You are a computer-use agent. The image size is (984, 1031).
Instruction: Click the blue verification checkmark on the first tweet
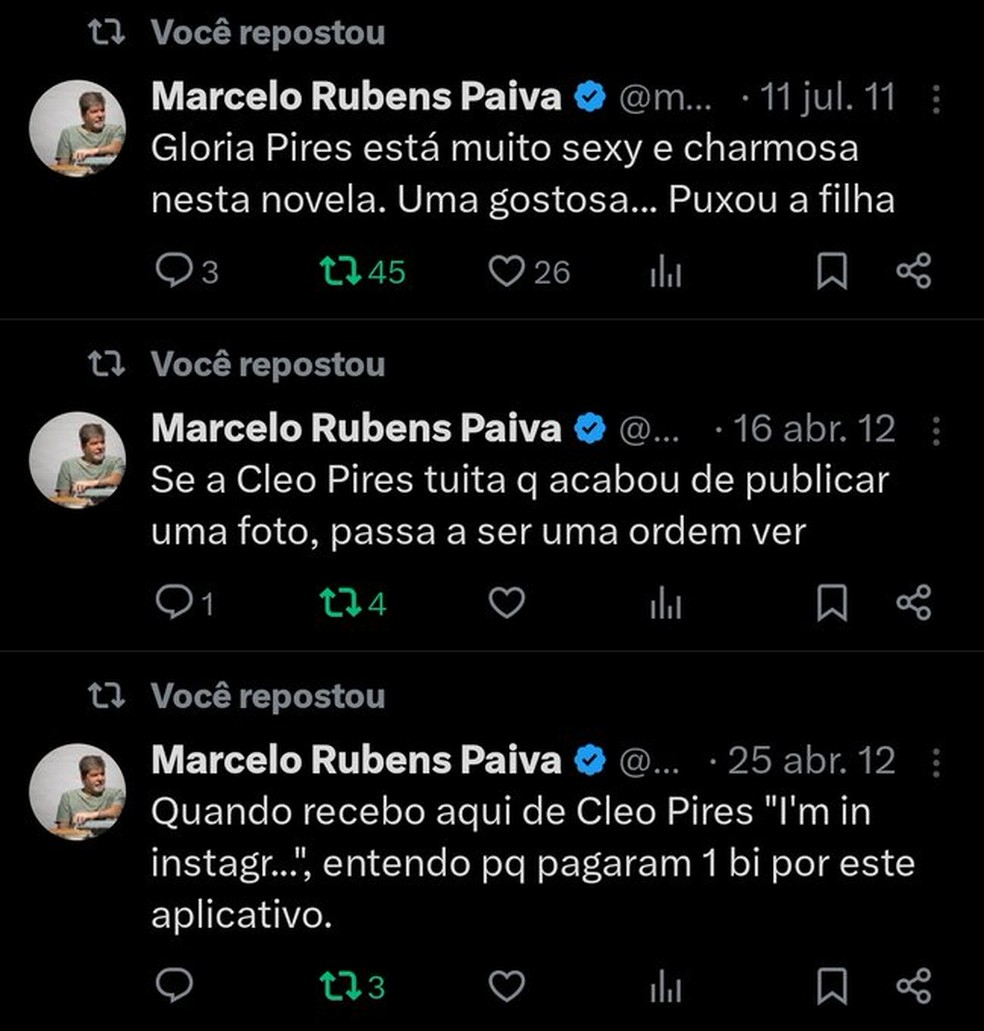pos(589,96)
